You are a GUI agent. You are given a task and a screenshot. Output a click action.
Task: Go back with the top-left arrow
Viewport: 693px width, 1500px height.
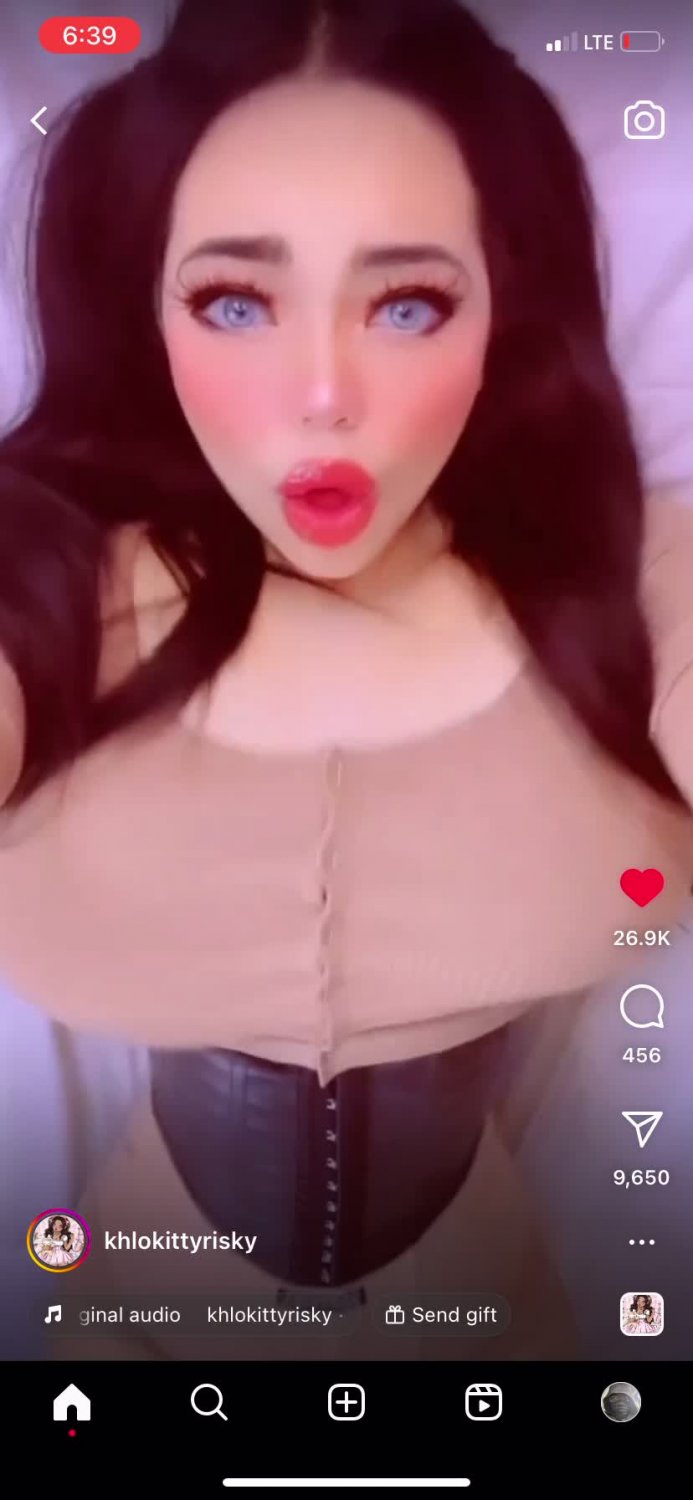pyautogui.click(x=39, y=121)
